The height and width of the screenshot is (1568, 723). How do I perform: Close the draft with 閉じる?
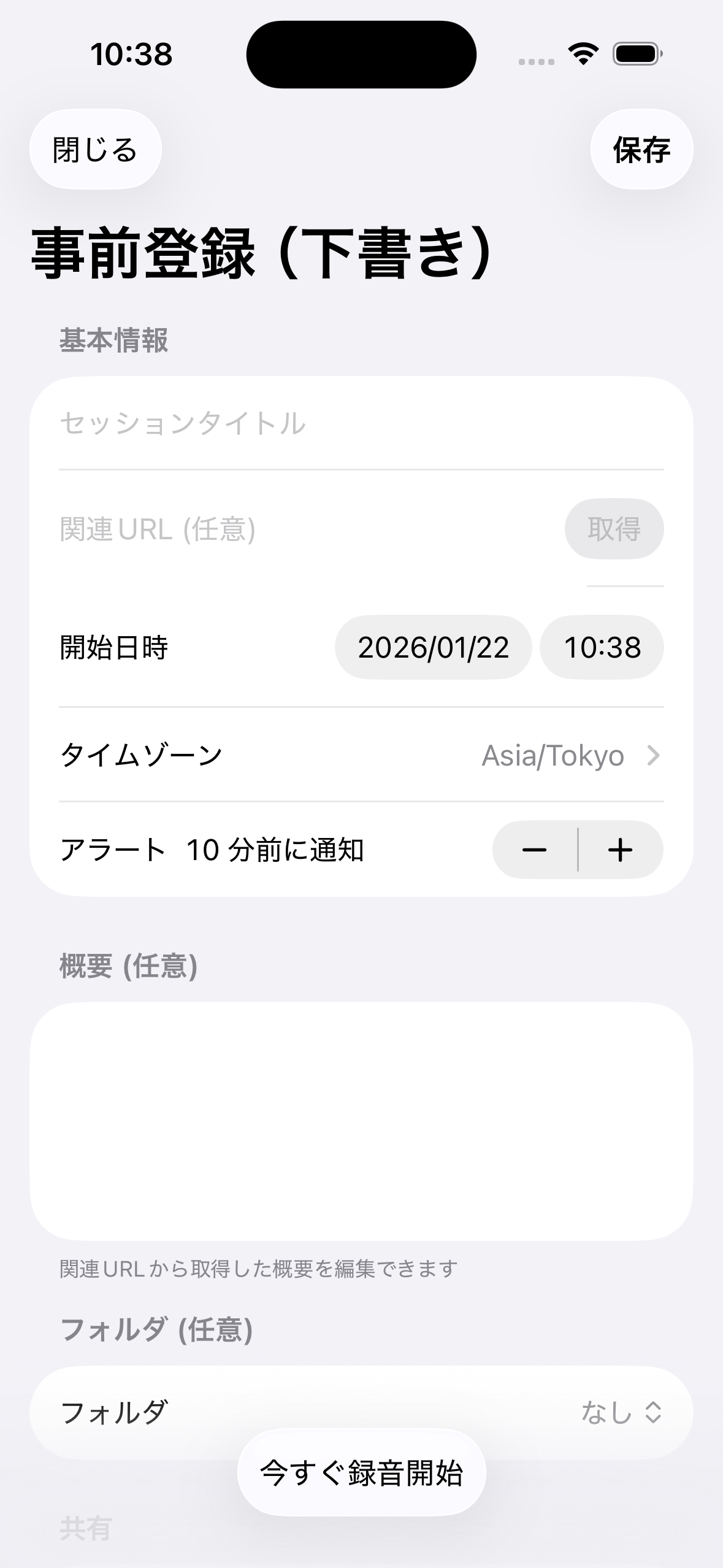tap(95, 148)
